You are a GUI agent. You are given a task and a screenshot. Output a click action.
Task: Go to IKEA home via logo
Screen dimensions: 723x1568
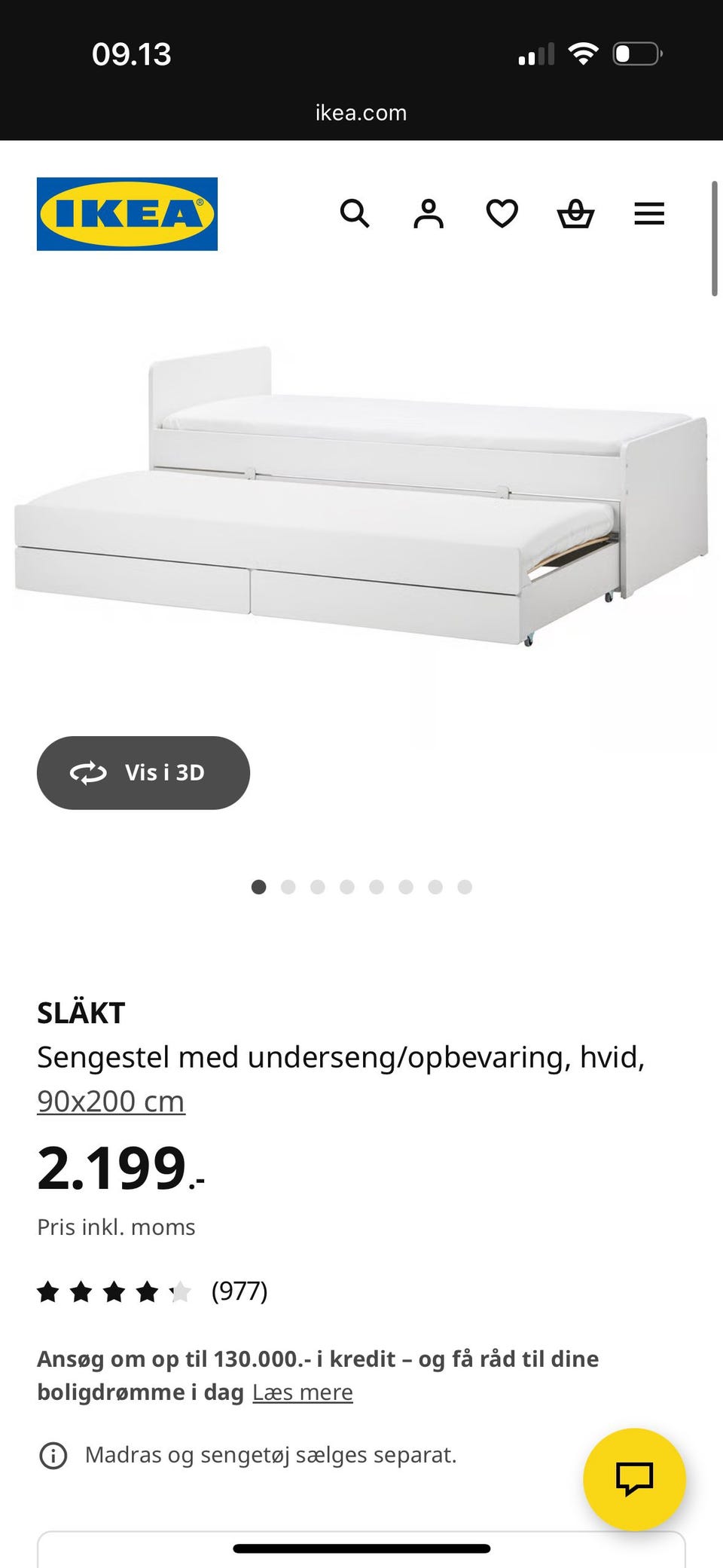pos(127,214)
